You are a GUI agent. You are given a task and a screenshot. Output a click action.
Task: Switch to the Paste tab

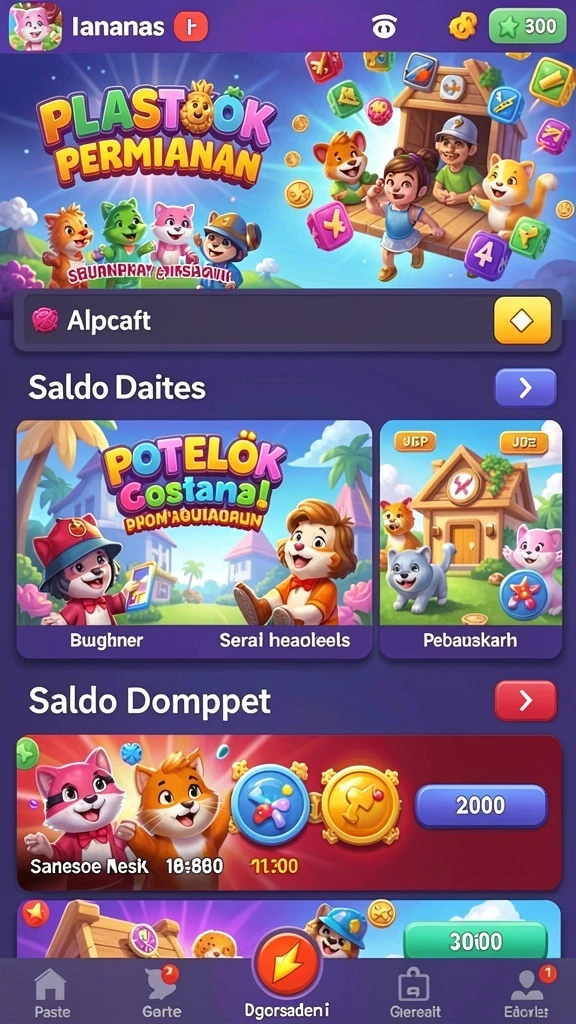click(x=52, y=991)
